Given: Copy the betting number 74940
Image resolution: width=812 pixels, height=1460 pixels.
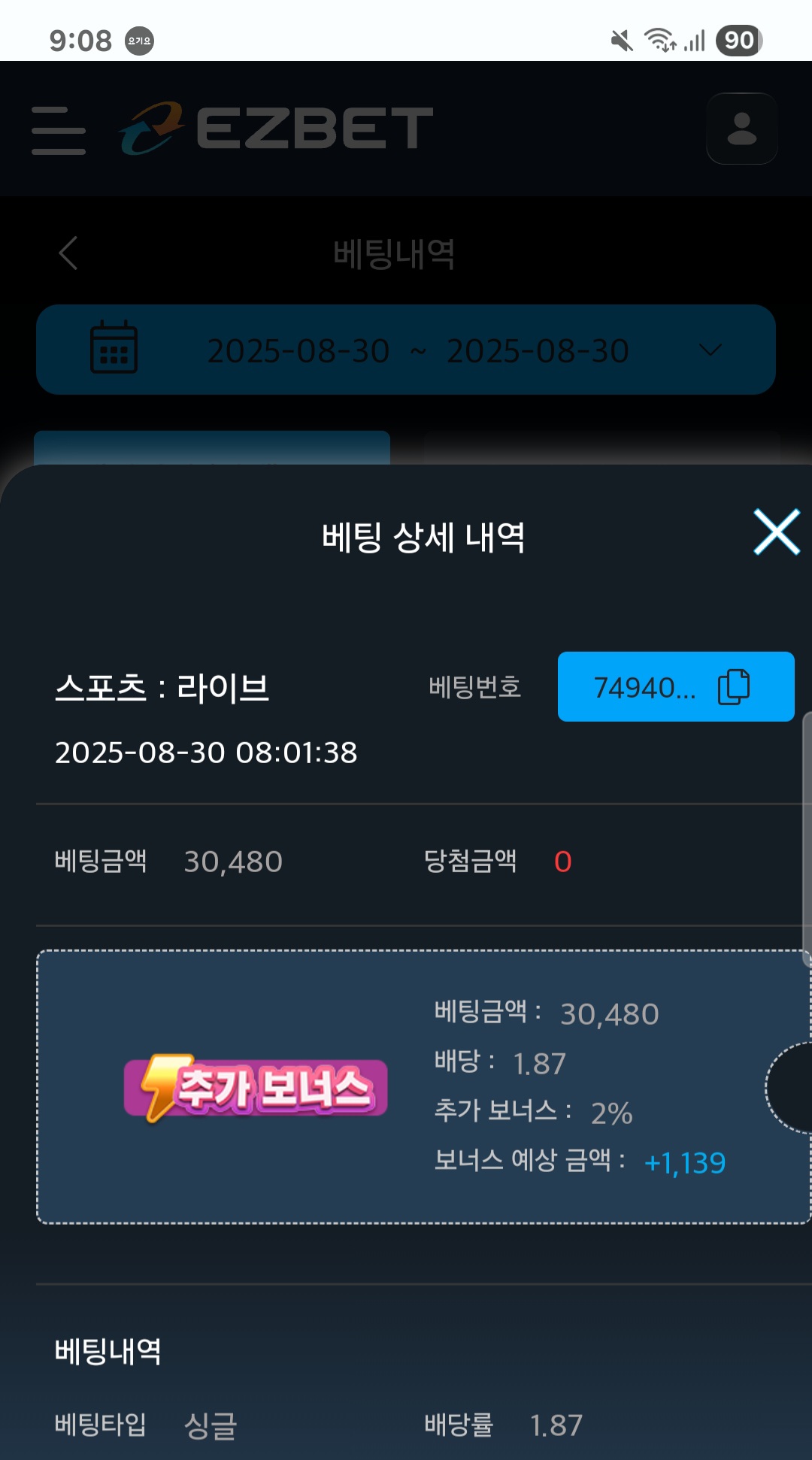Looking at the screenshot, I should tap(733, 687).
